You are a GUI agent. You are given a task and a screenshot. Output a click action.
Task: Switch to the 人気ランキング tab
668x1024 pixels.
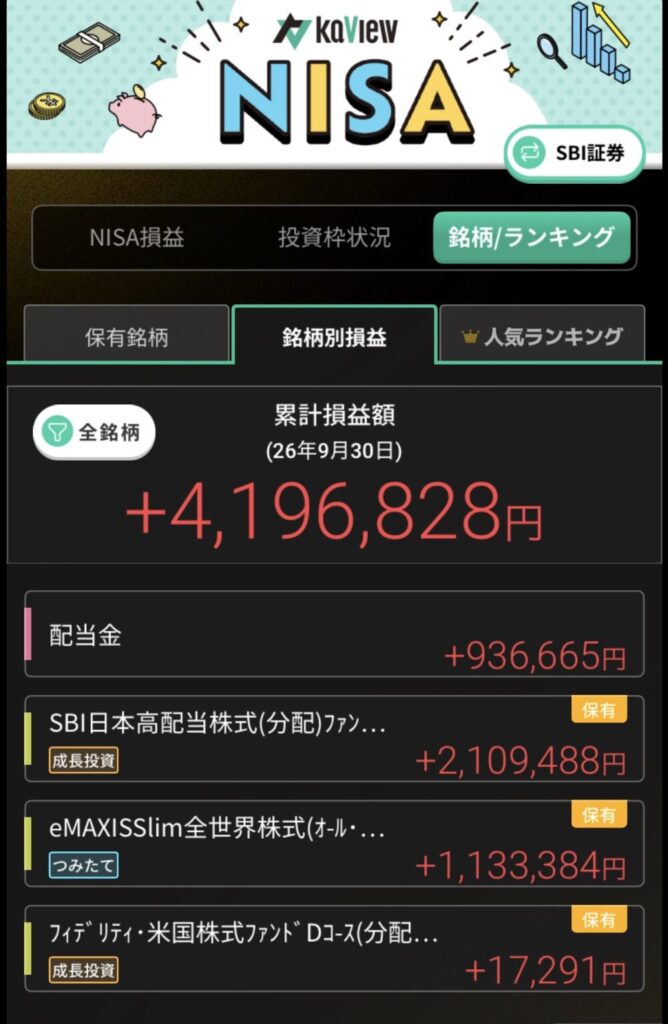tap(542, 334)
